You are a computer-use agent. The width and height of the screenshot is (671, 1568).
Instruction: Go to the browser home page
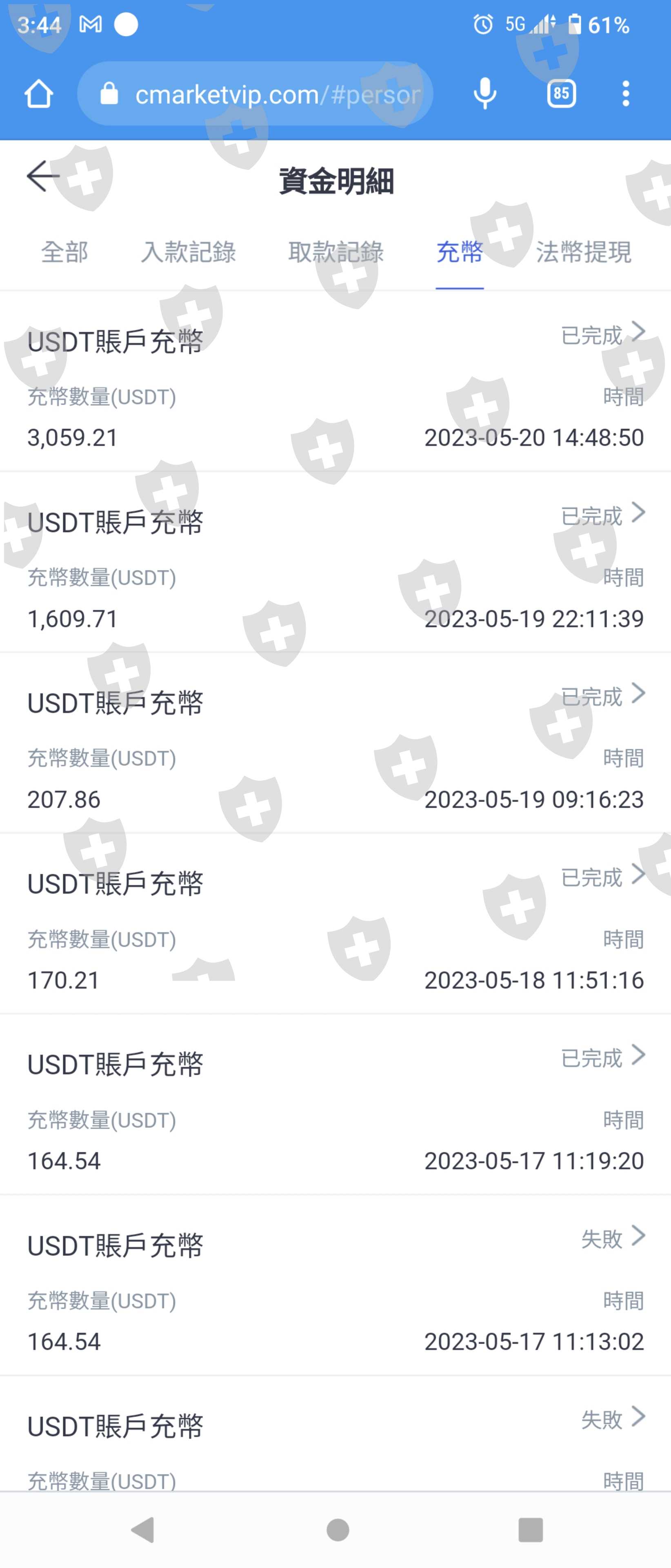(x=39, y=94)
